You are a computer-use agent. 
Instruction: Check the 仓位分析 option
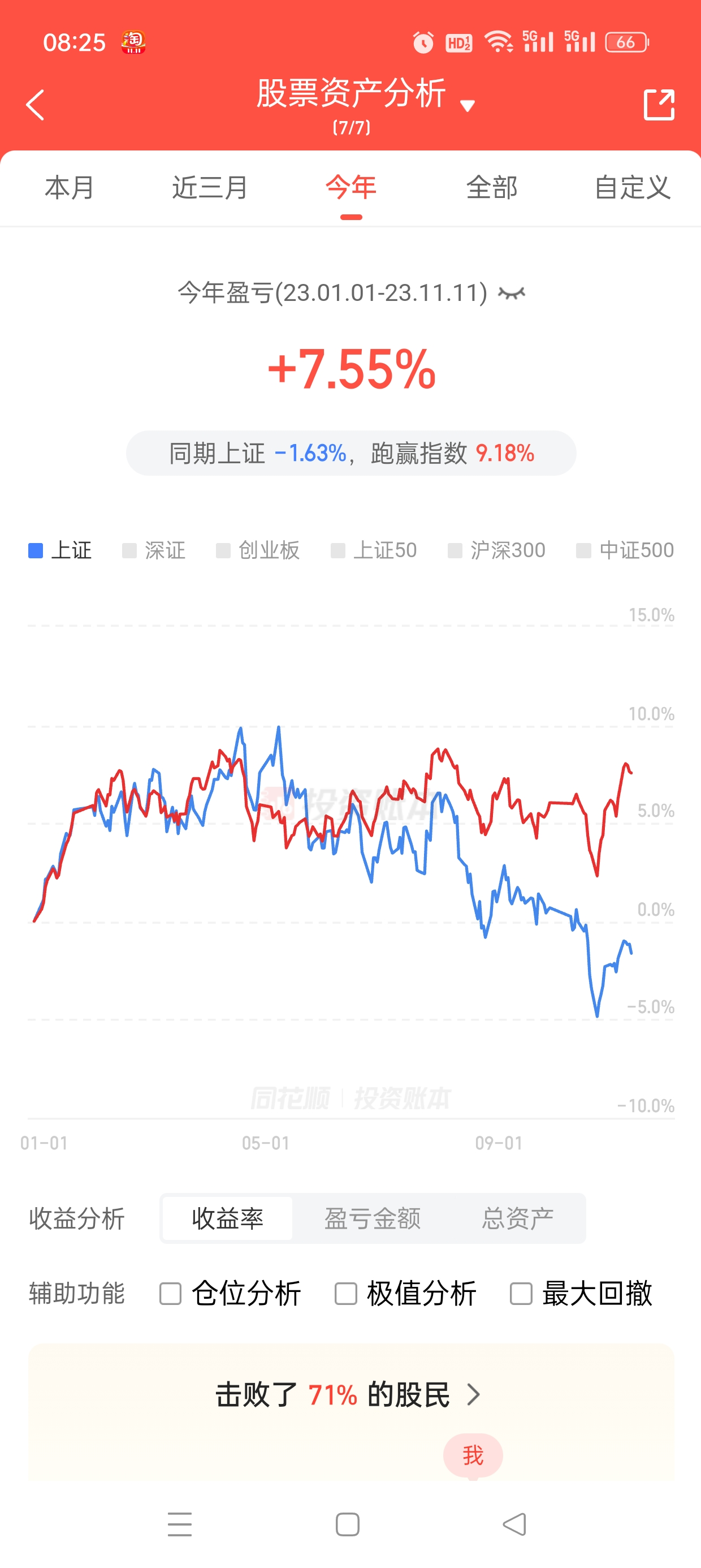(230, 1294)
